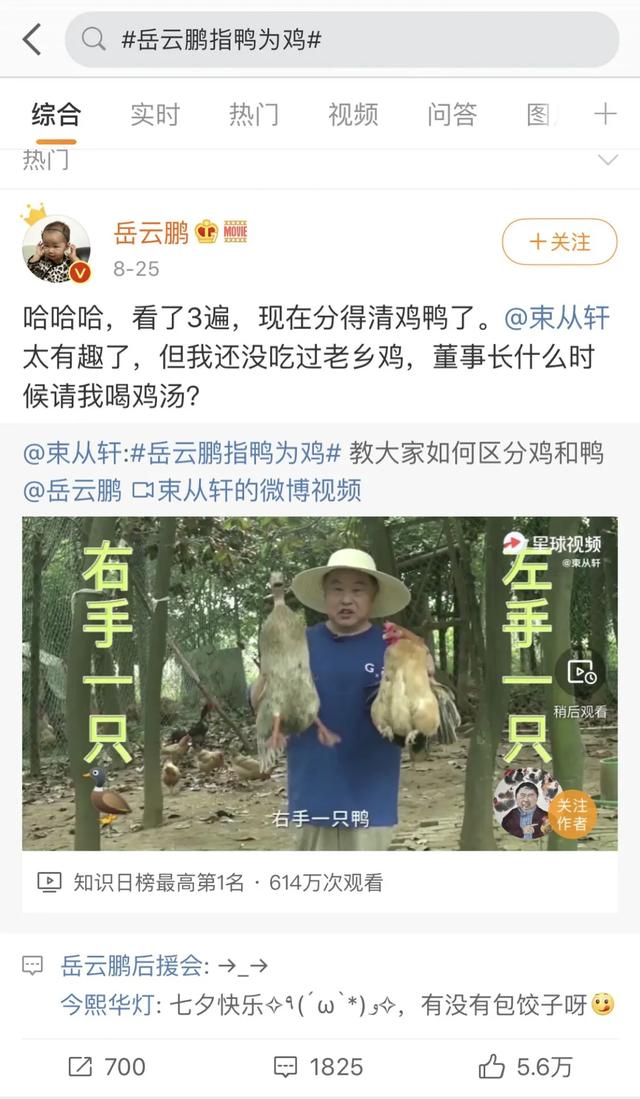
Task: Repost this post showing 700
Action: tap(106, 1066)
